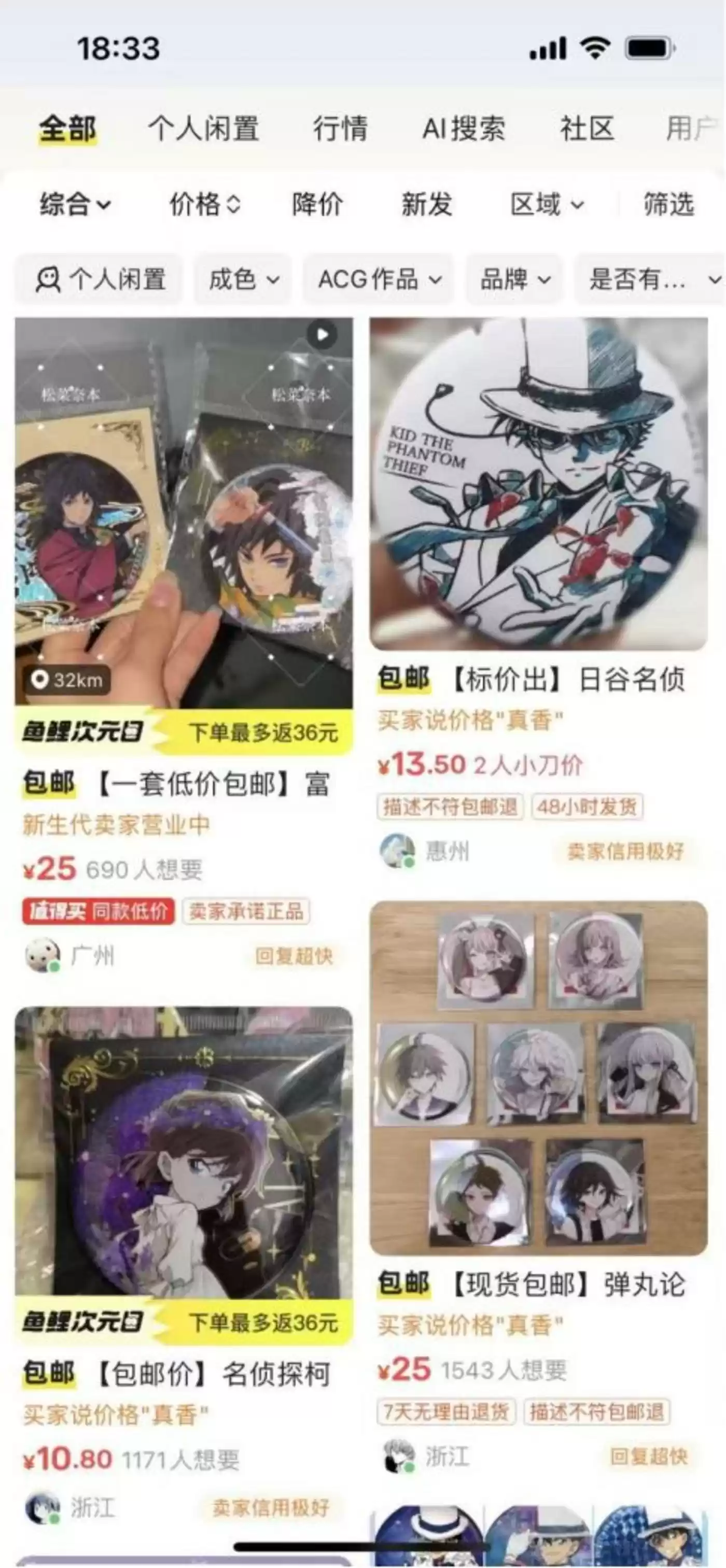726x1568 pixels.
Task: Open the 筛选 filter panel
Action: click(669, 204)
